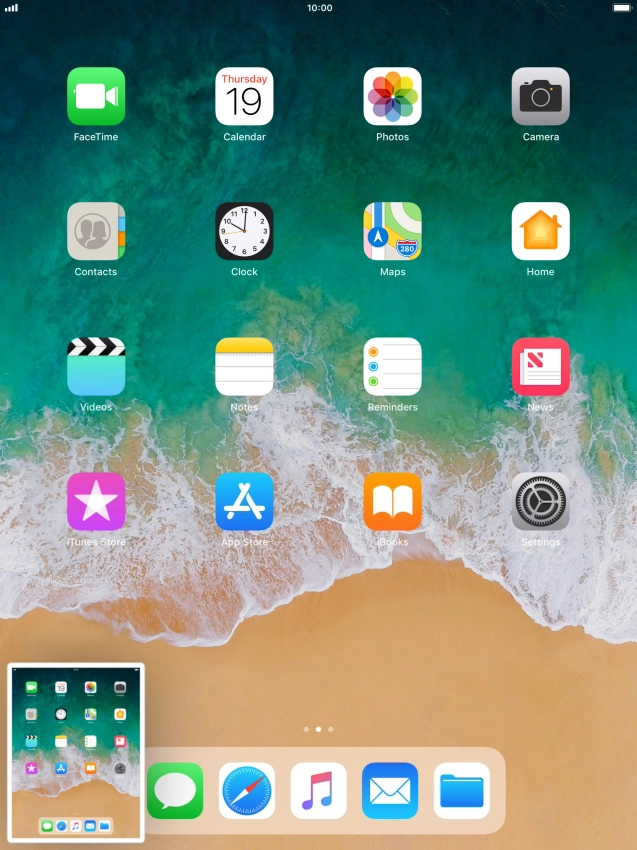Image resolution: width=637 pixels, height=850 pixels.
Task: Open Messages from the dock
Action: click(175, 791)
